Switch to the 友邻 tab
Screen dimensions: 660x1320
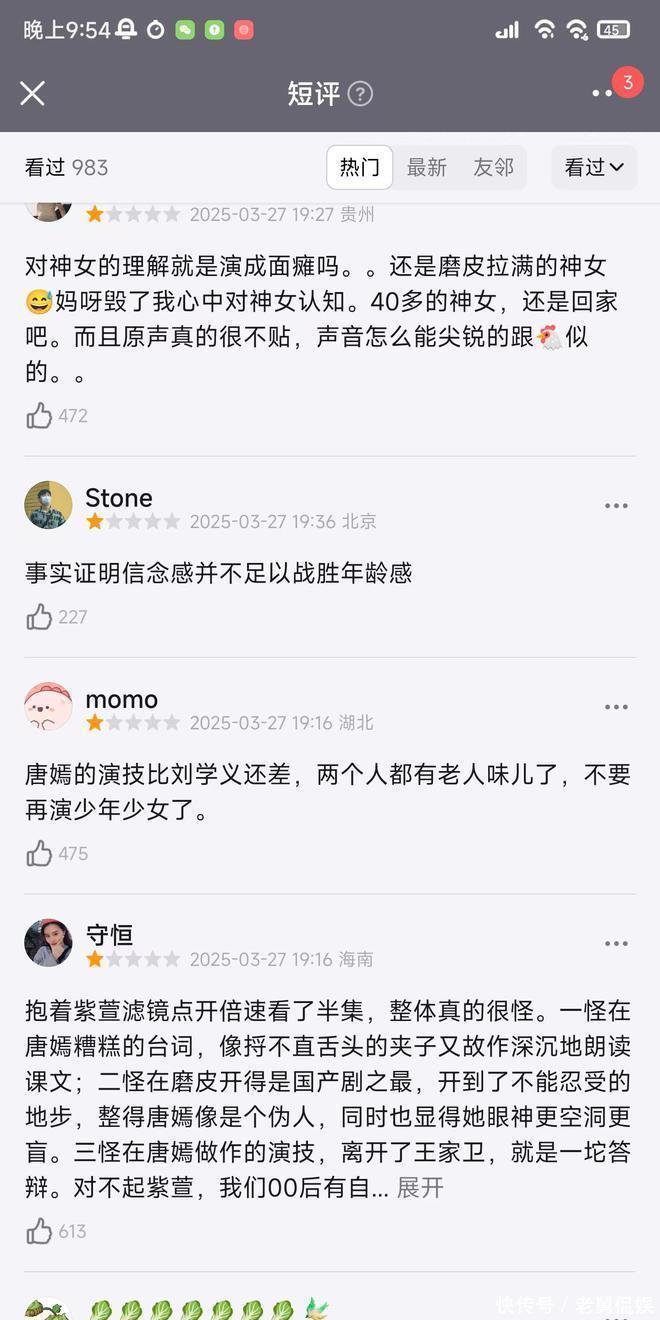coord(493,168)
